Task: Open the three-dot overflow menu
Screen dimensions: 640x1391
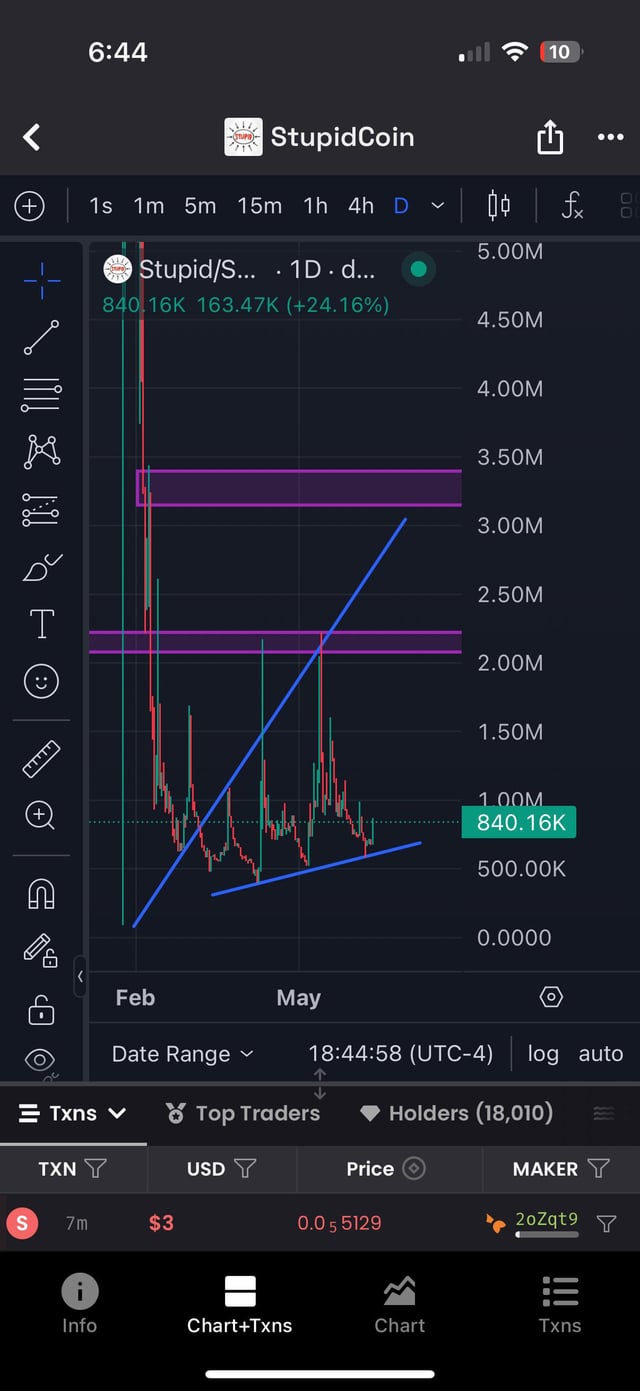Action: tap(610, 137)
